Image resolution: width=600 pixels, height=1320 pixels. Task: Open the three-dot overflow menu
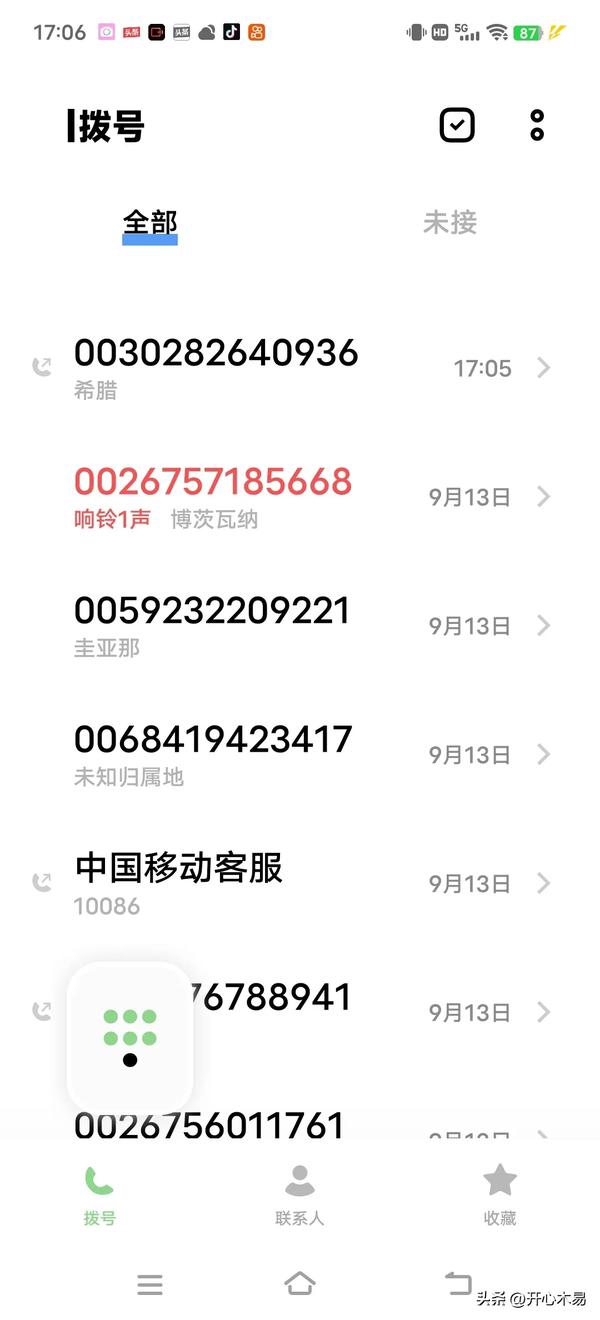tap(537, 126)
